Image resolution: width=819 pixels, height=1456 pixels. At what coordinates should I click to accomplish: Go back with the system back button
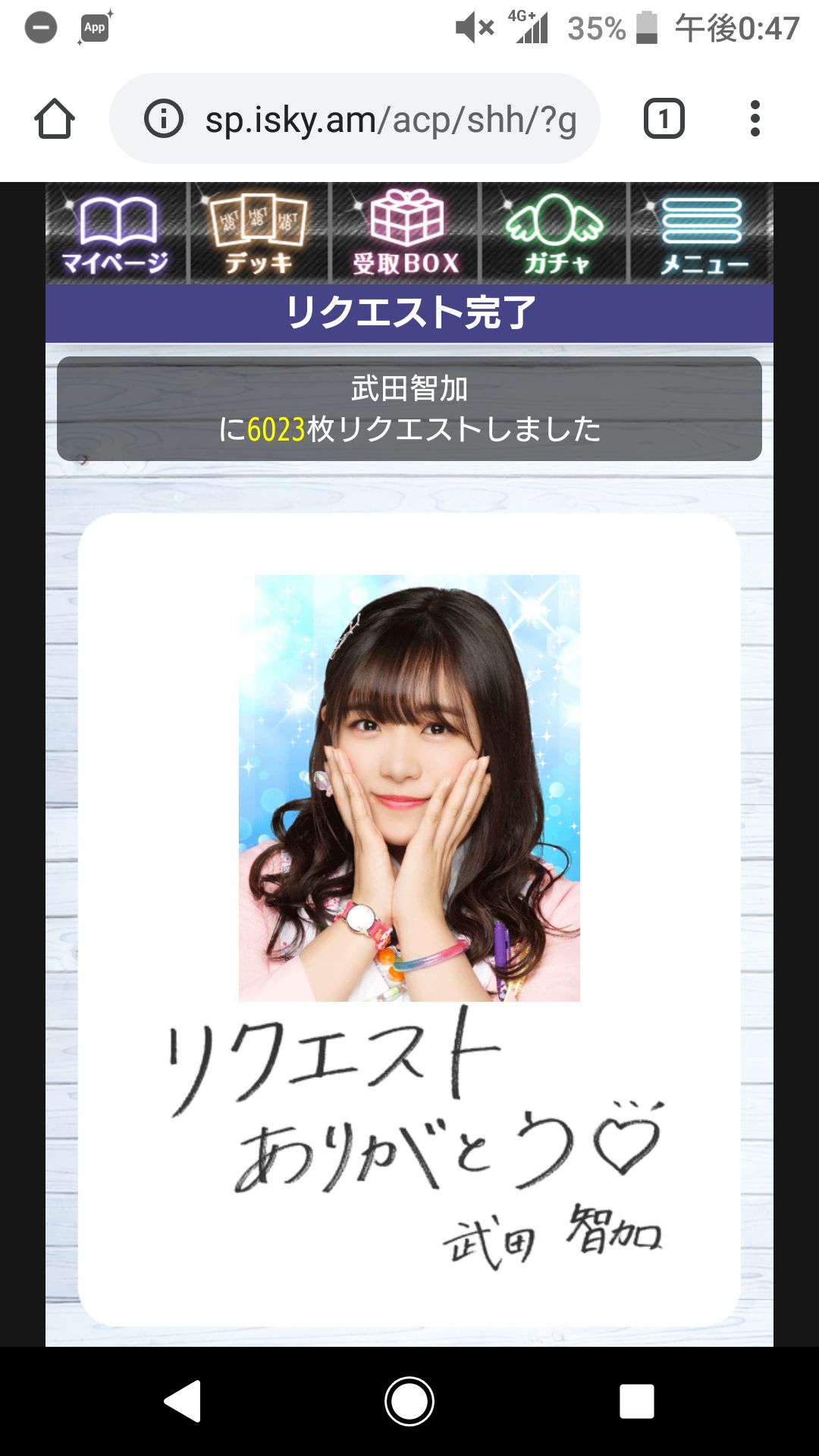point(183,1401)
